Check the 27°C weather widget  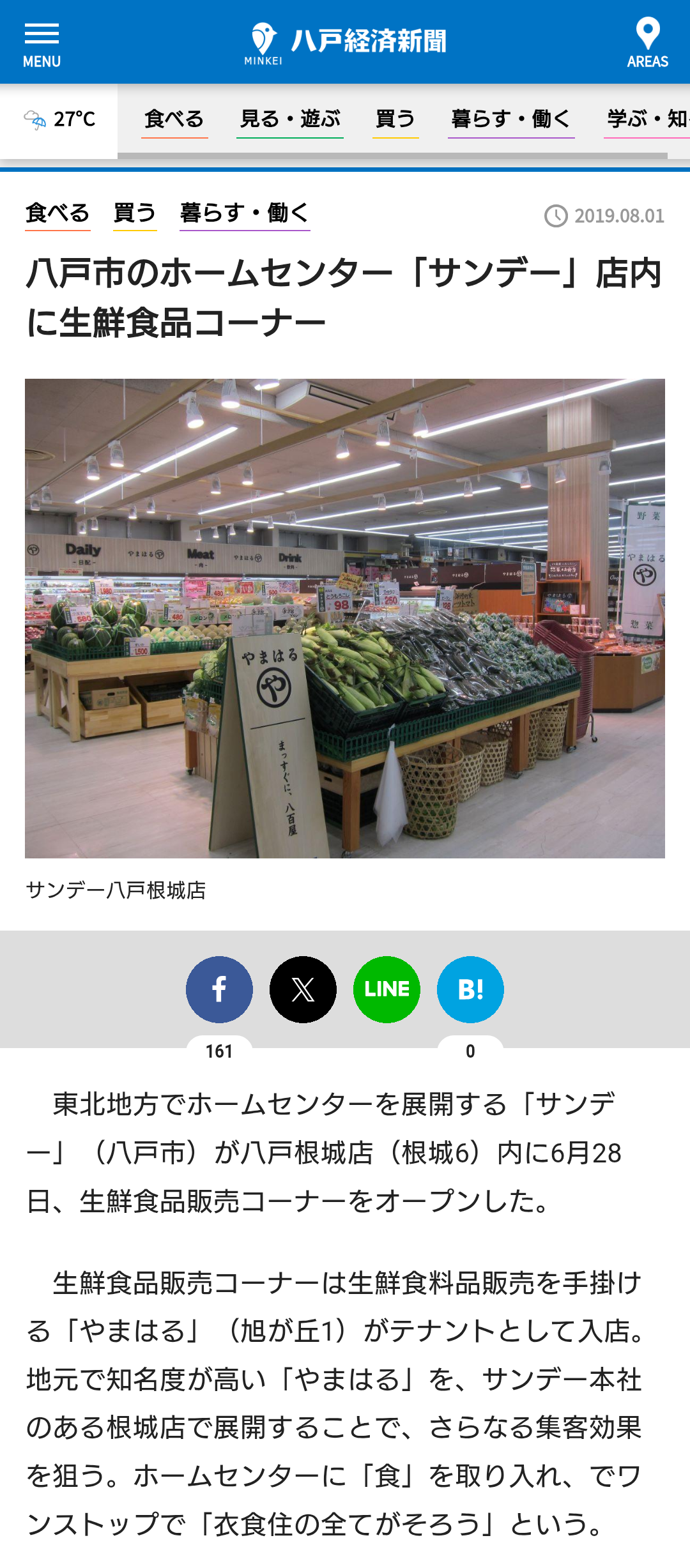point(59,119)
